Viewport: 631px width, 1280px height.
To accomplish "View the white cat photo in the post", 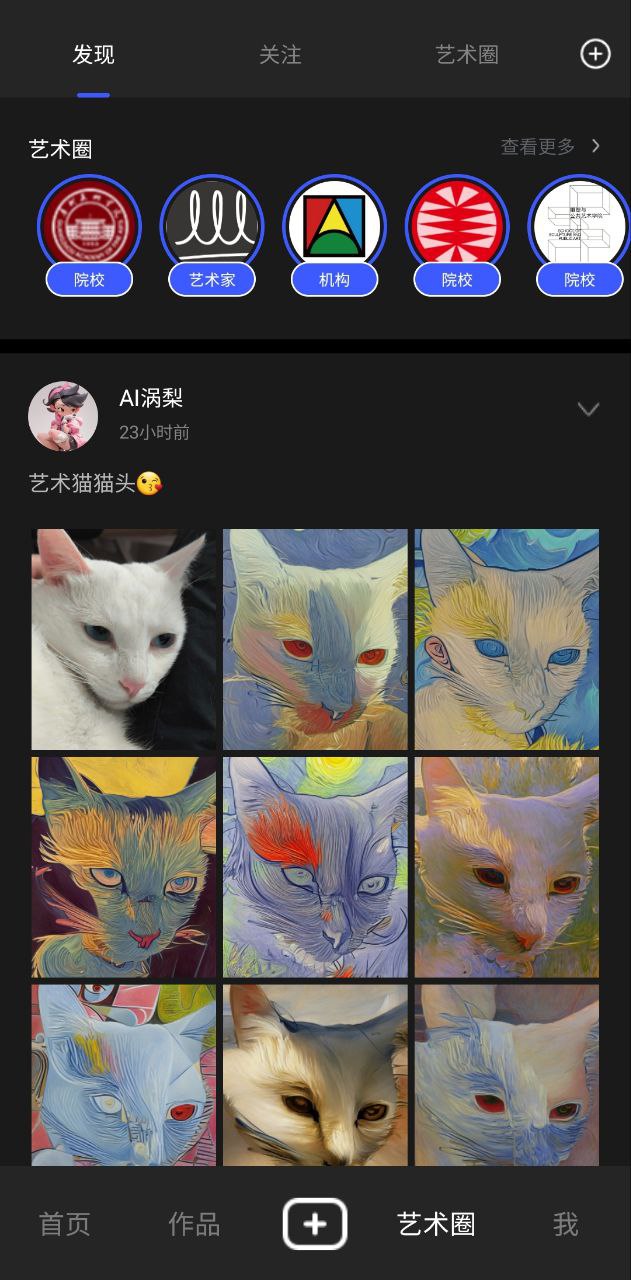I will click(123, 639).
